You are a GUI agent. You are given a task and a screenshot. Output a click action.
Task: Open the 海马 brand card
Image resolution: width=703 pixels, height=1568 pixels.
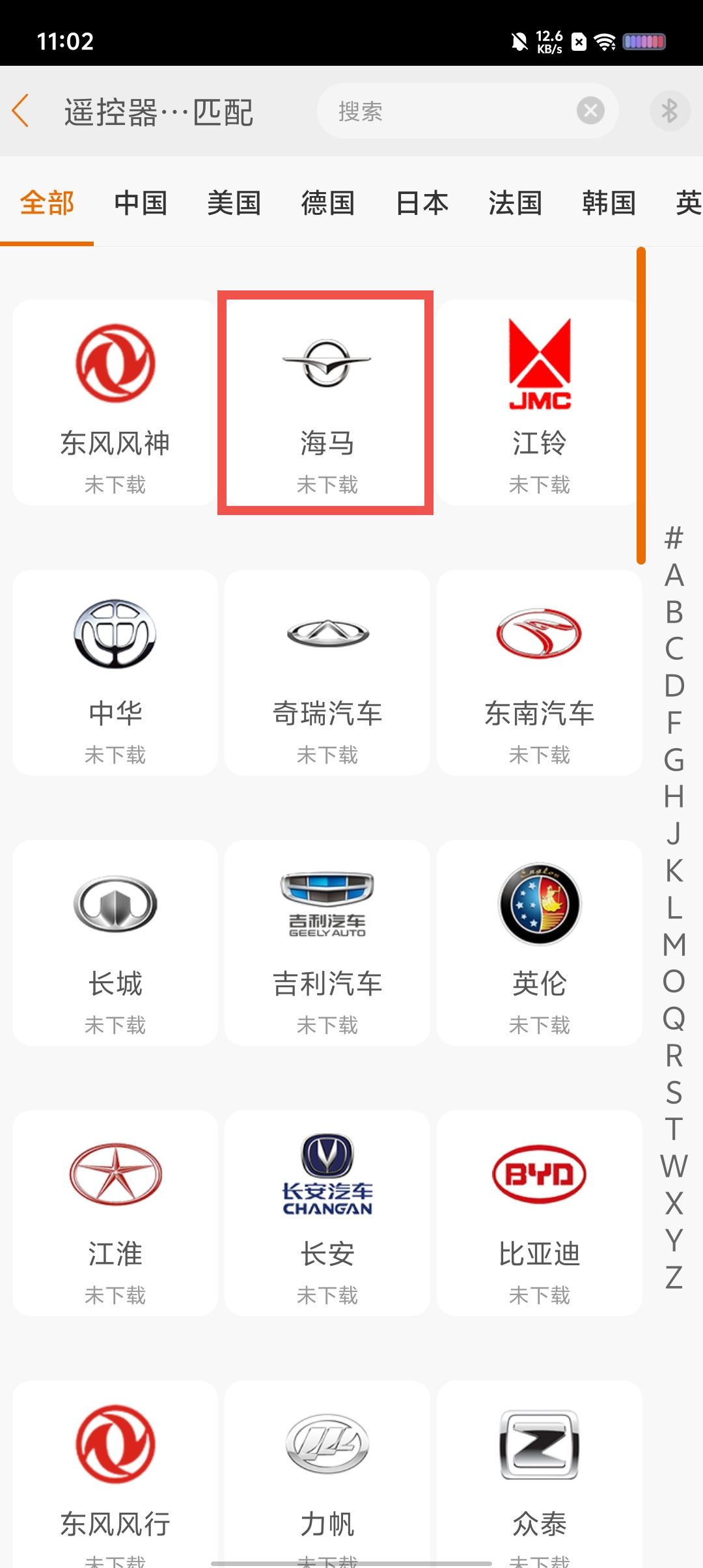point(326,402)
